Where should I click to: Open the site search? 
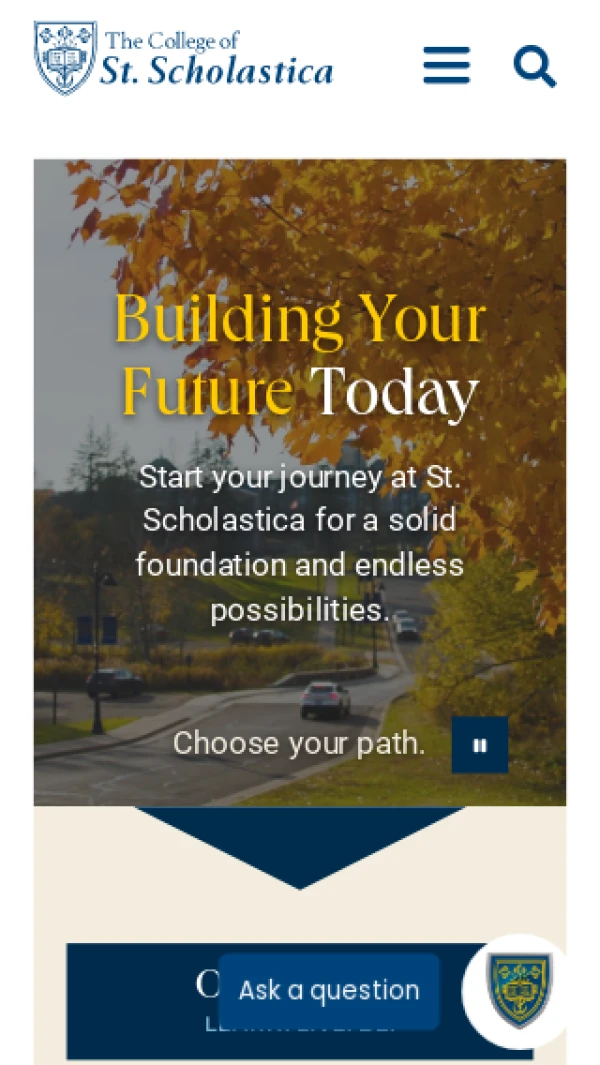534,66
